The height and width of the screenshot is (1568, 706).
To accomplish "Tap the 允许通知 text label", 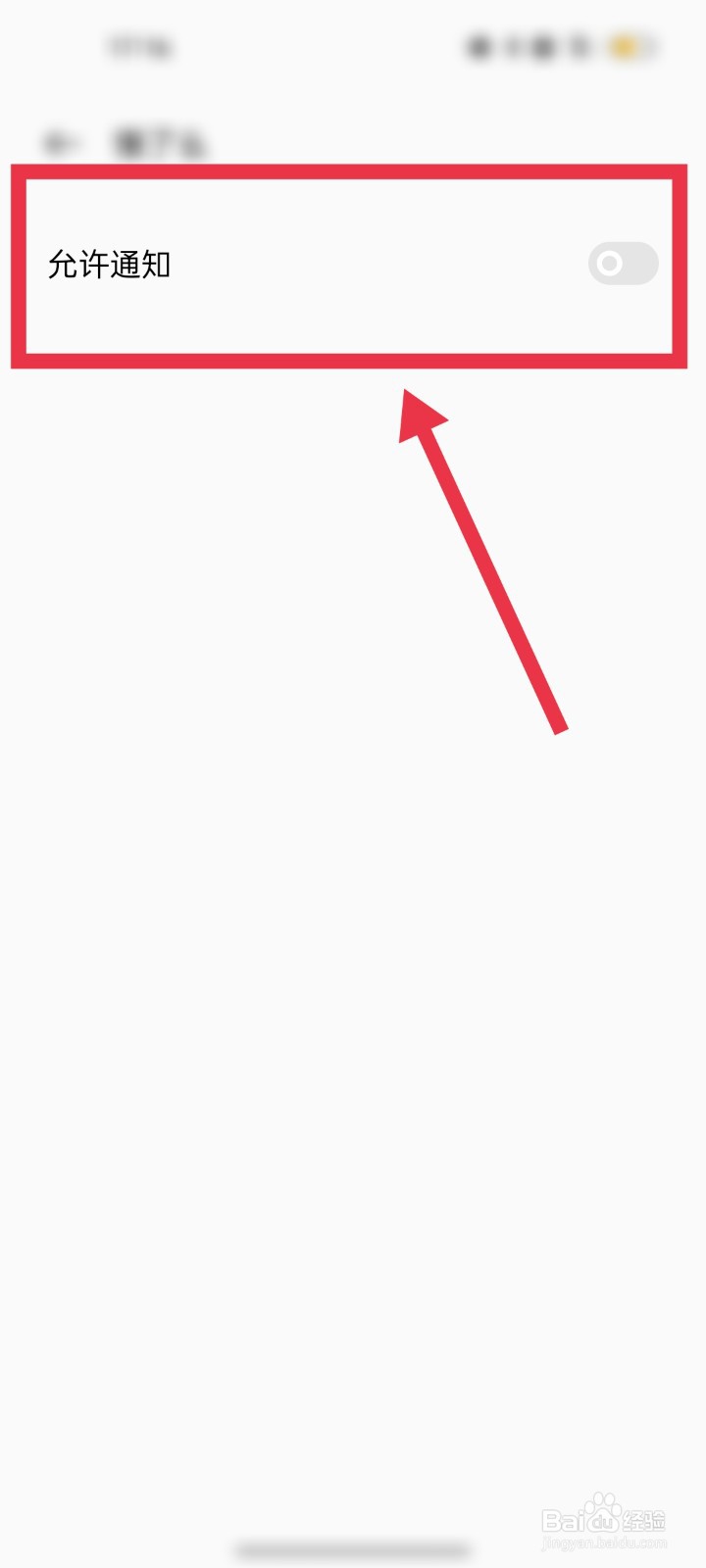I will 111,264.
